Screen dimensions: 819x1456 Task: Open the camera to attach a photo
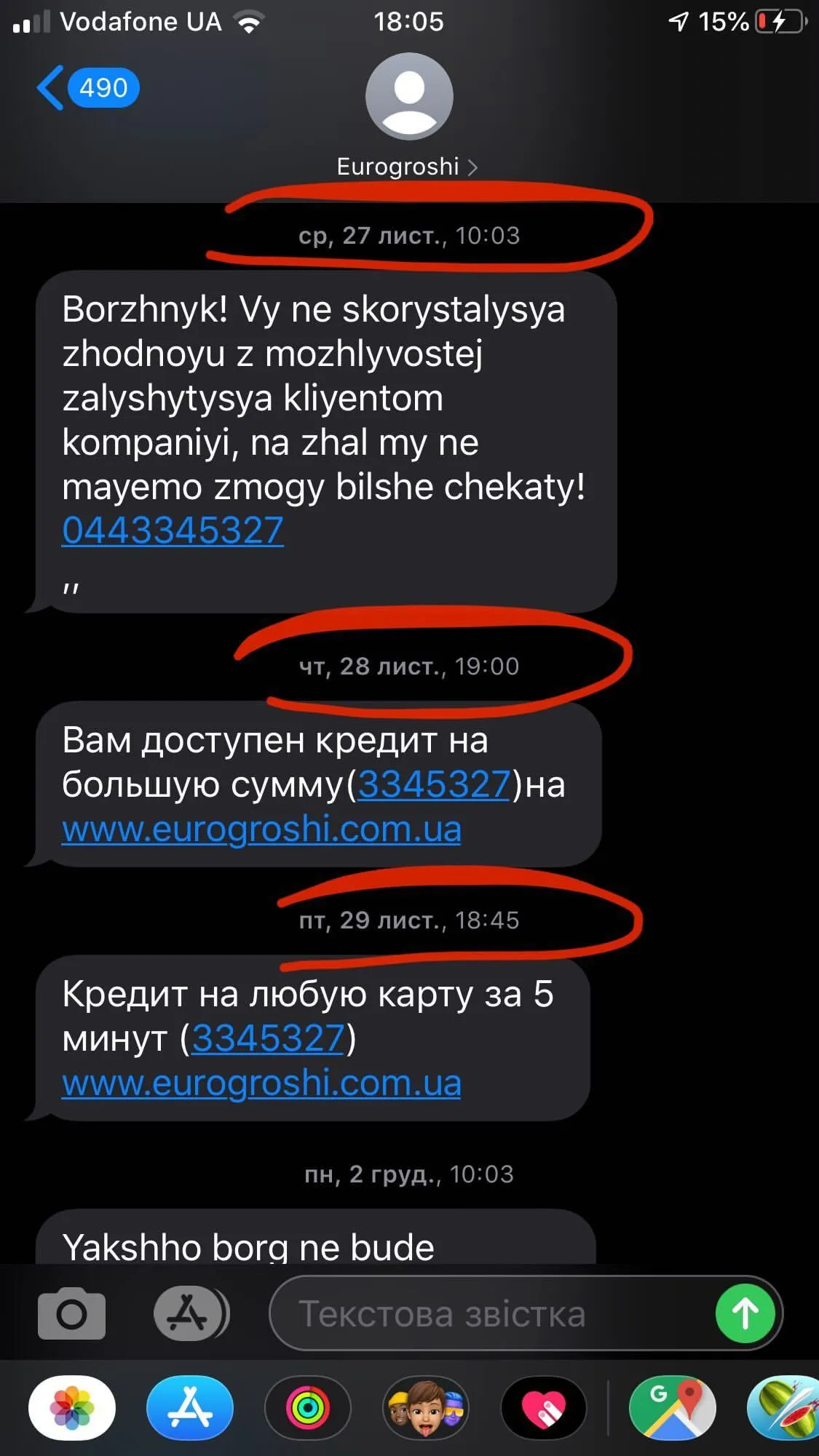coord(71,1314)
